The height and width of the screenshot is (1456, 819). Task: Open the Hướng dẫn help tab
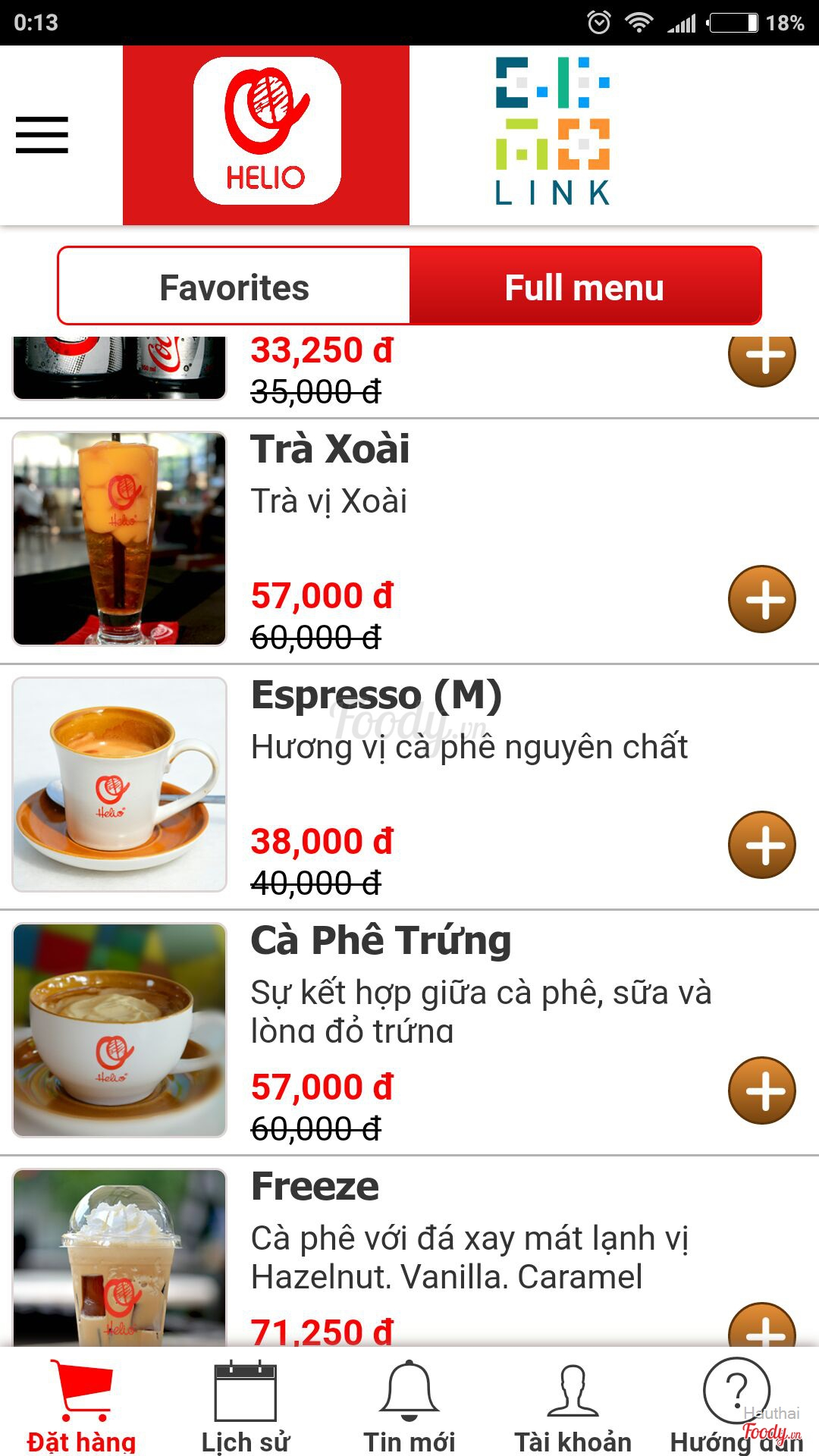tap(736, 1404)
